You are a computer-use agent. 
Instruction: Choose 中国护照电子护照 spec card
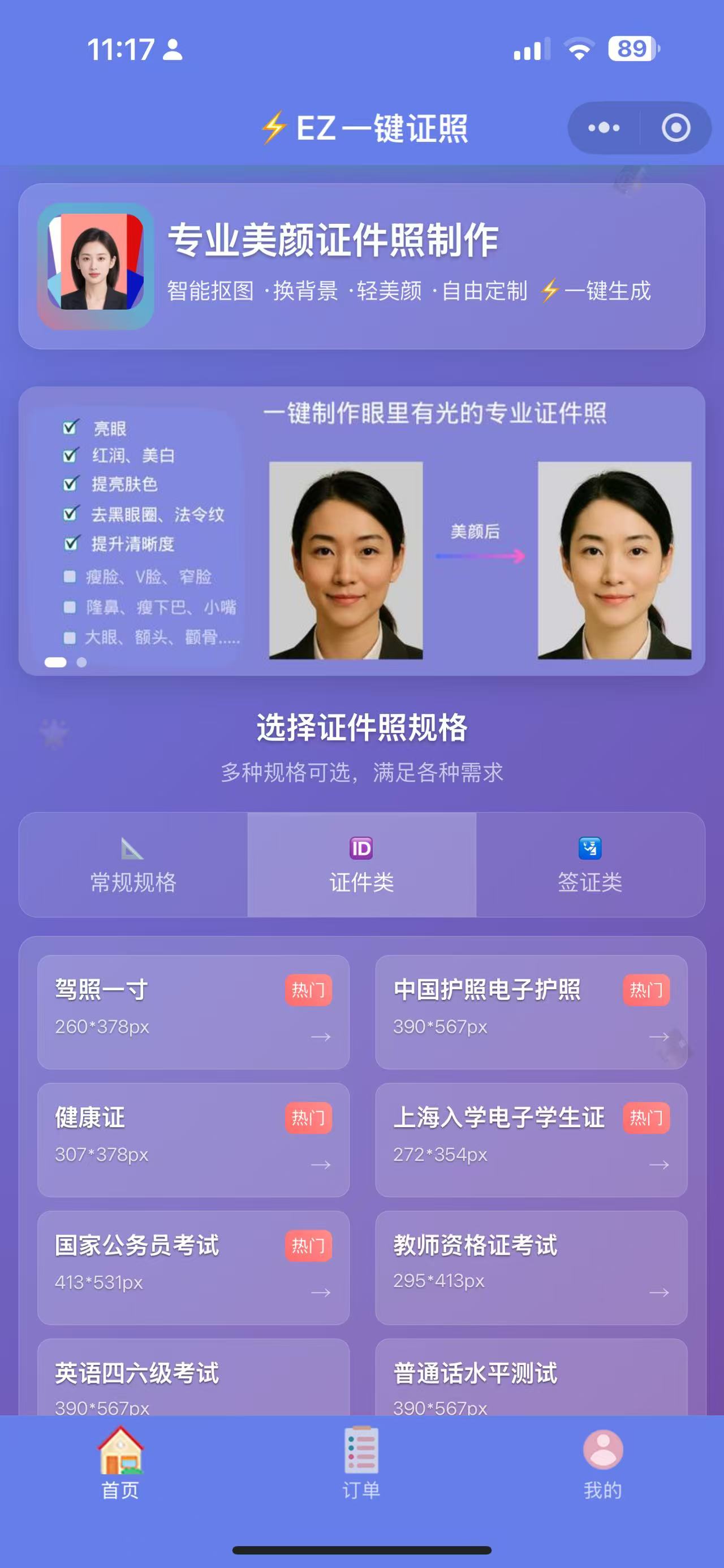pos(531,1012)
